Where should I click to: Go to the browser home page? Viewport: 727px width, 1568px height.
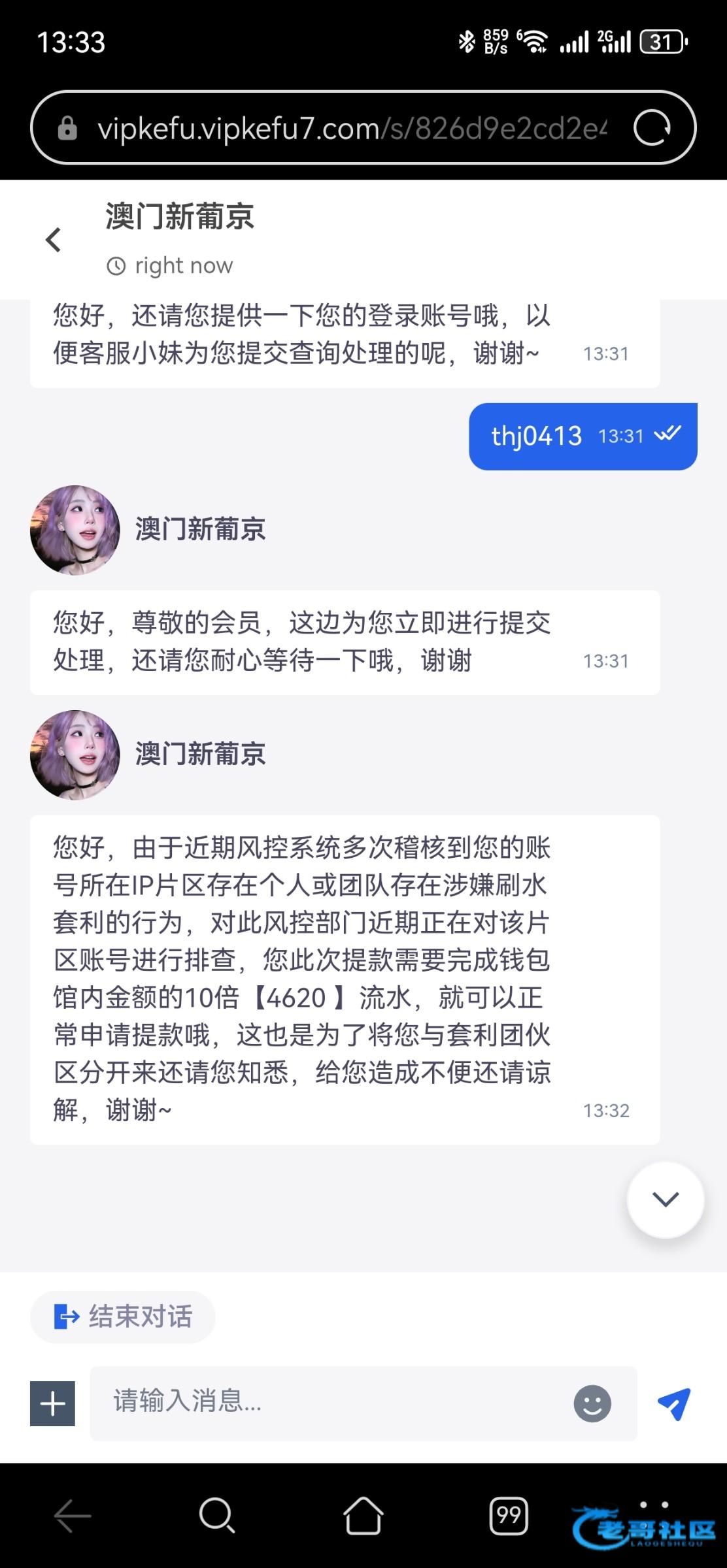coord(363,1515)
